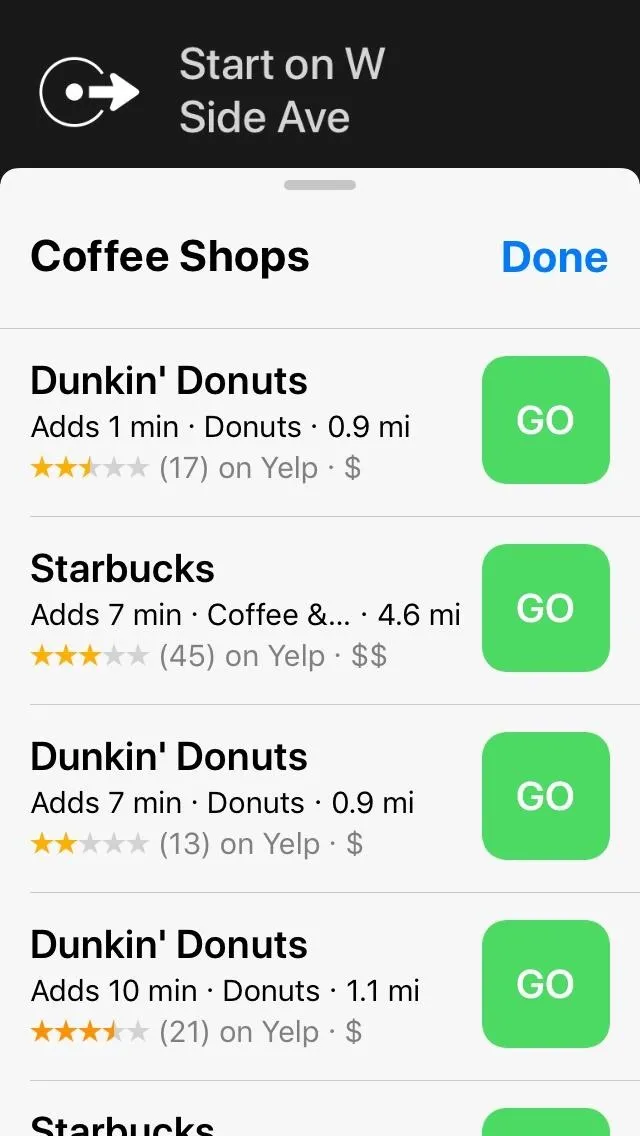The height and width of the screenshot is (1136, 640).
Task: Go to Dunkin' Donuts adding 1 min
Action: coord(546,420)
